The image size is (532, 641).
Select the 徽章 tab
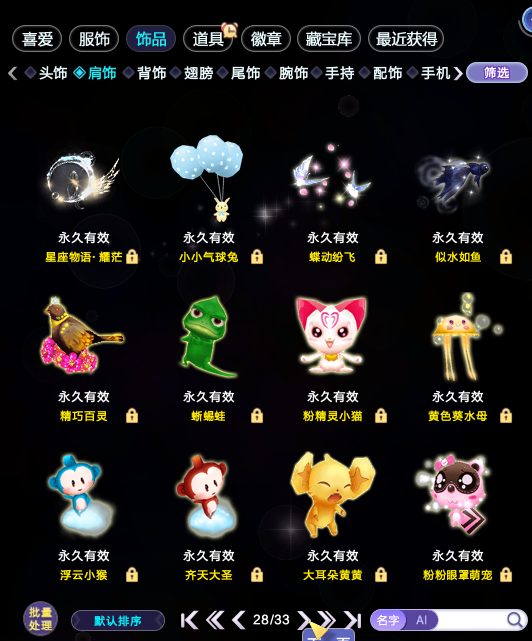pyautogui.click(x=266, y=39)
